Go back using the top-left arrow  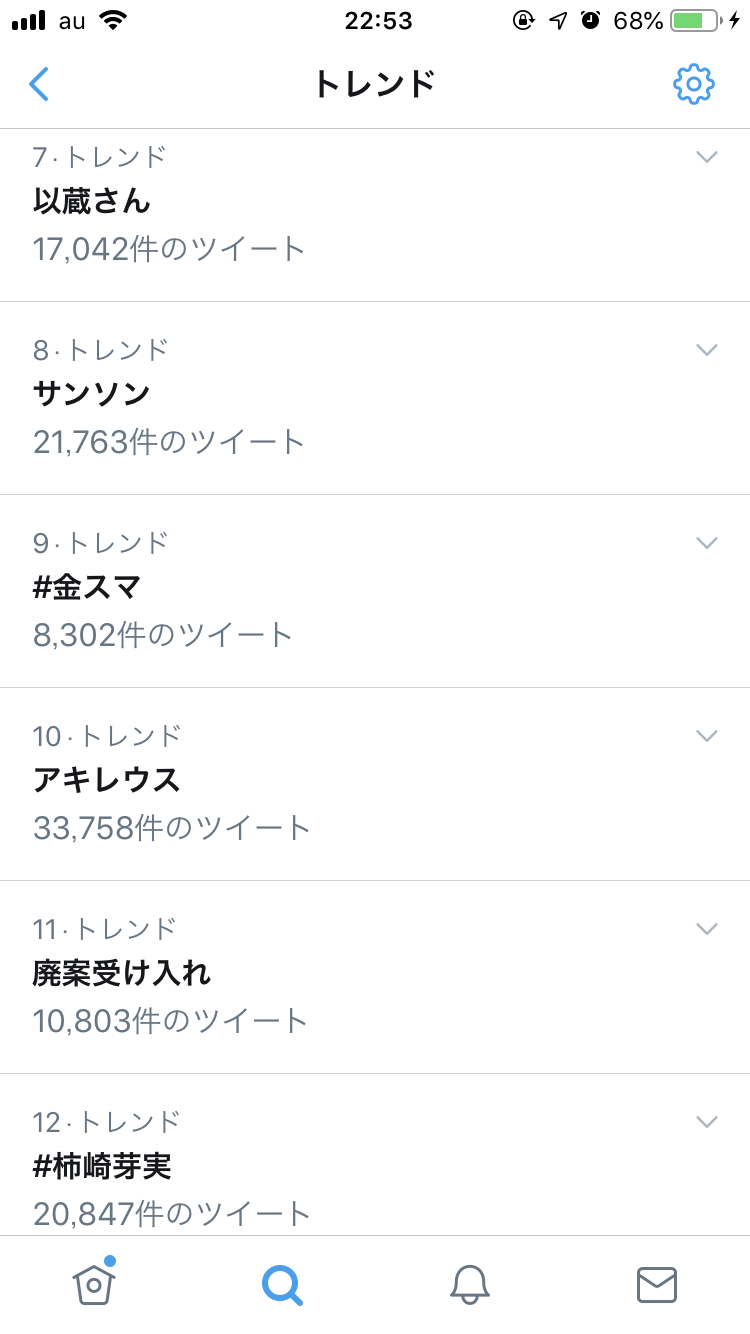[39, 84]
